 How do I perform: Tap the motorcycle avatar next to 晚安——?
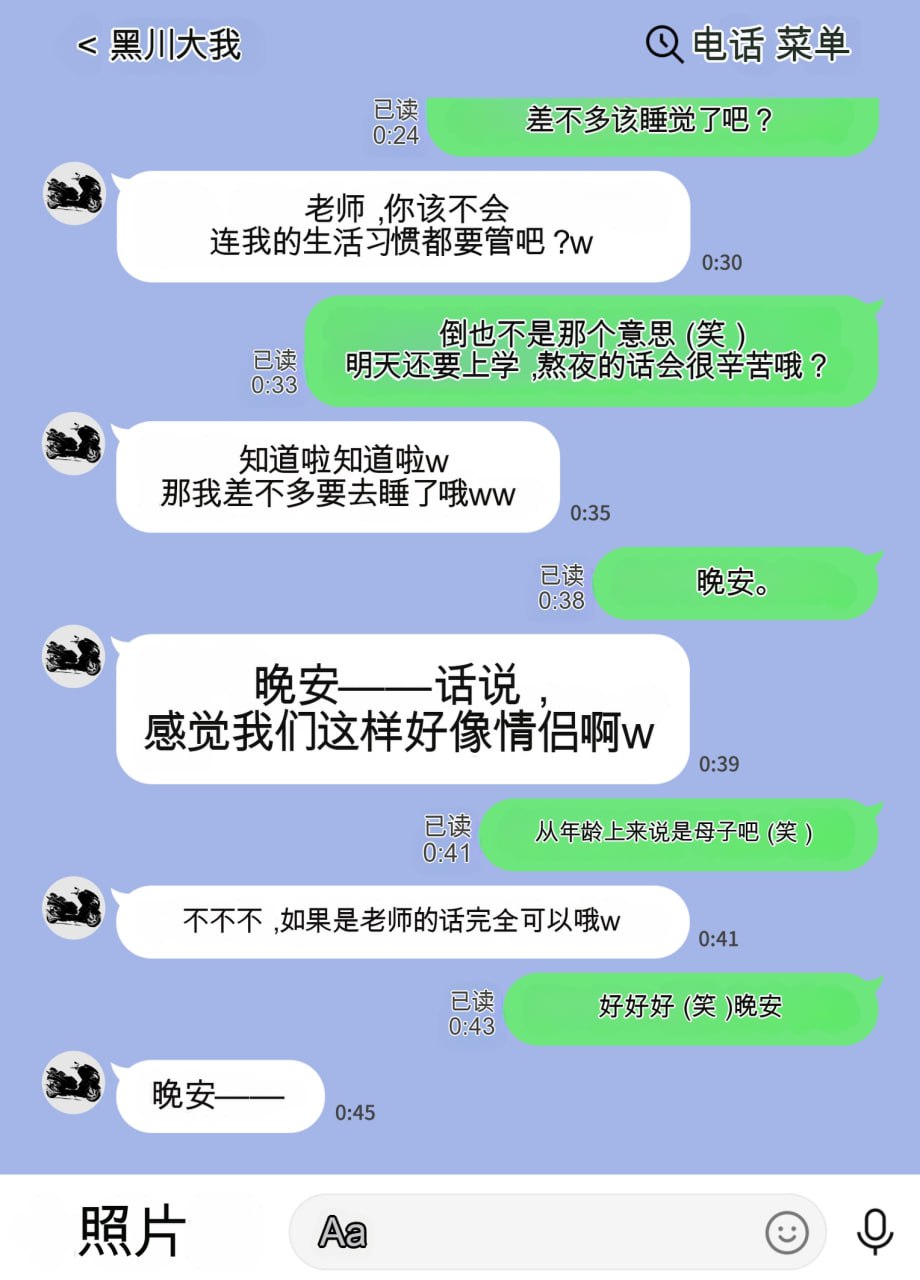tap(72, 1087)
